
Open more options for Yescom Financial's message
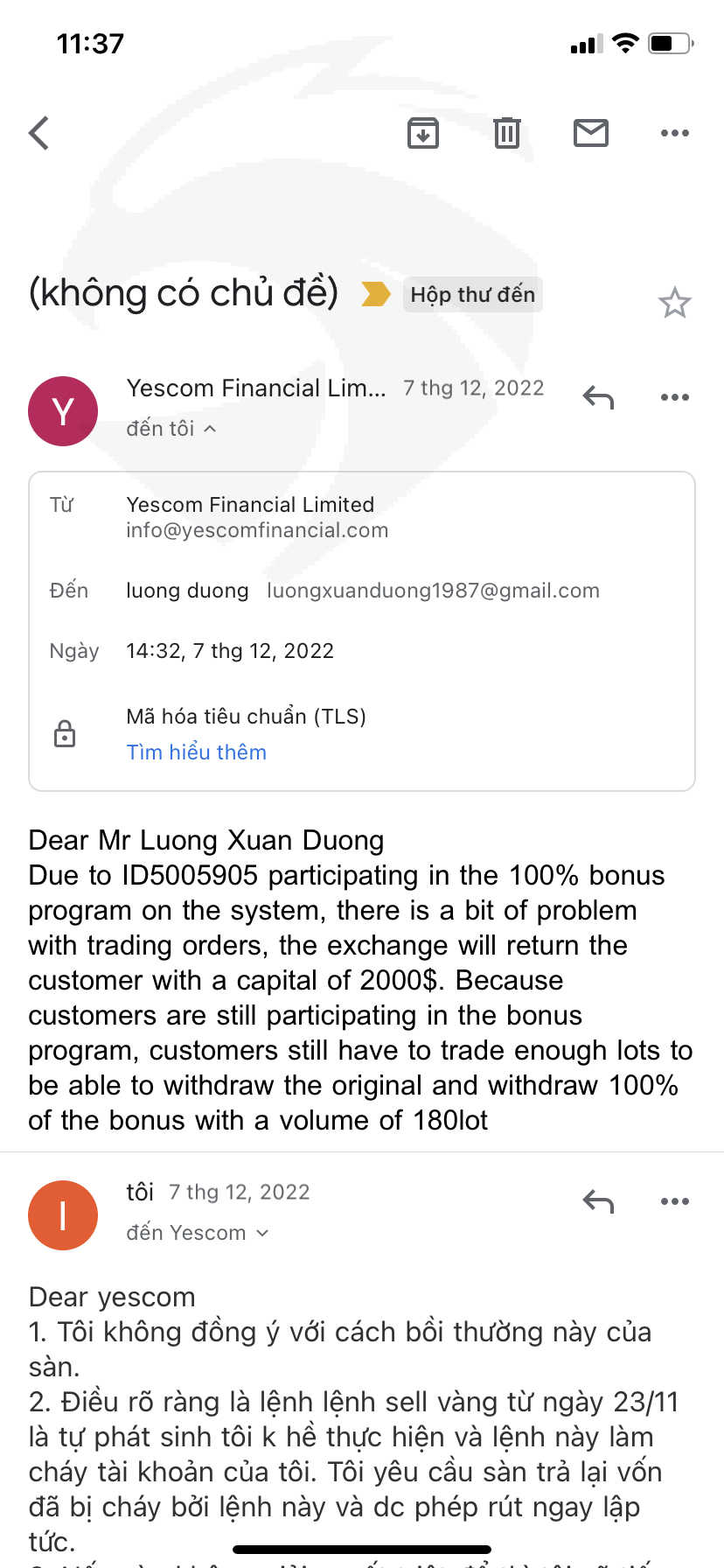(x=675, y=397)
